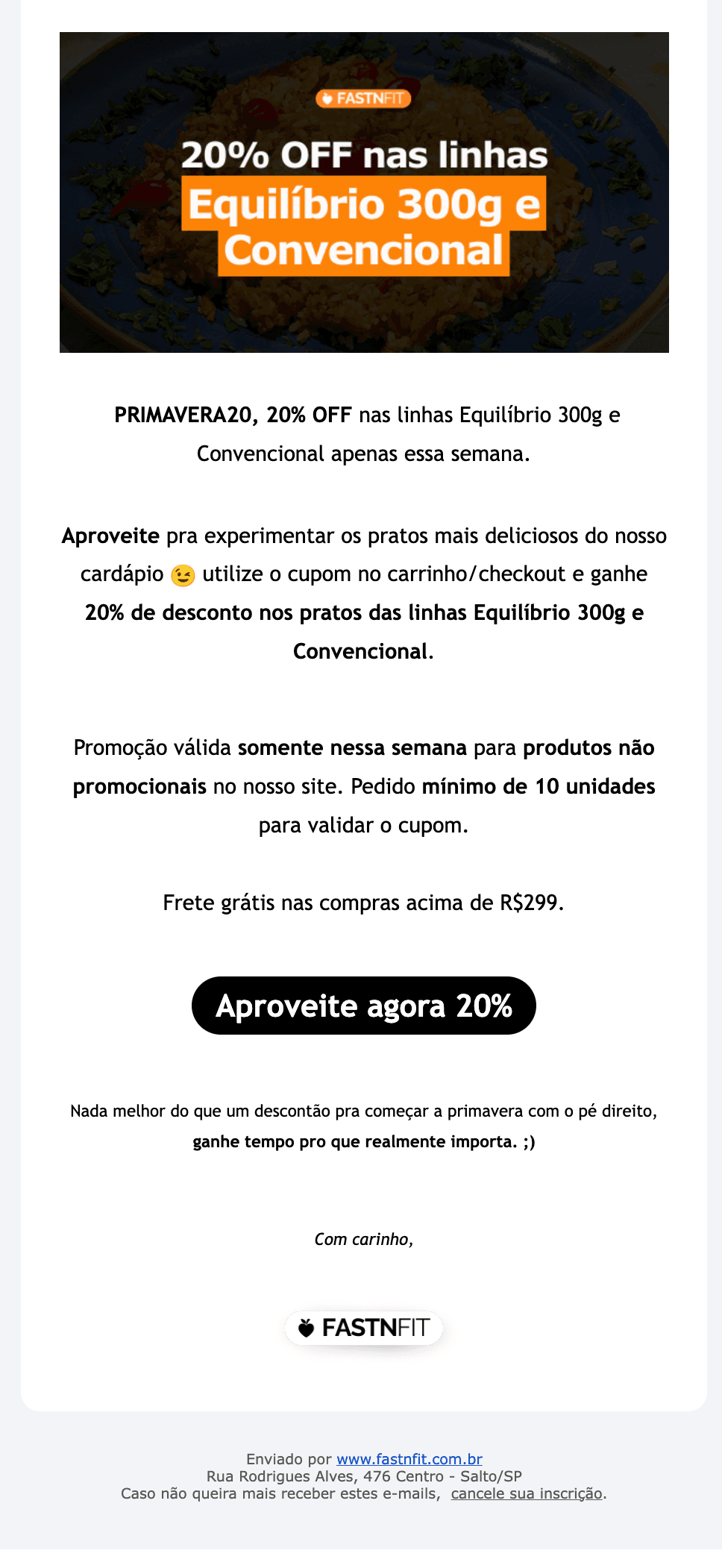Click the orange highlighted 'Equilíbrio 300g e' text block
The height and width of the screenshot is (1568, 722).
363,207
